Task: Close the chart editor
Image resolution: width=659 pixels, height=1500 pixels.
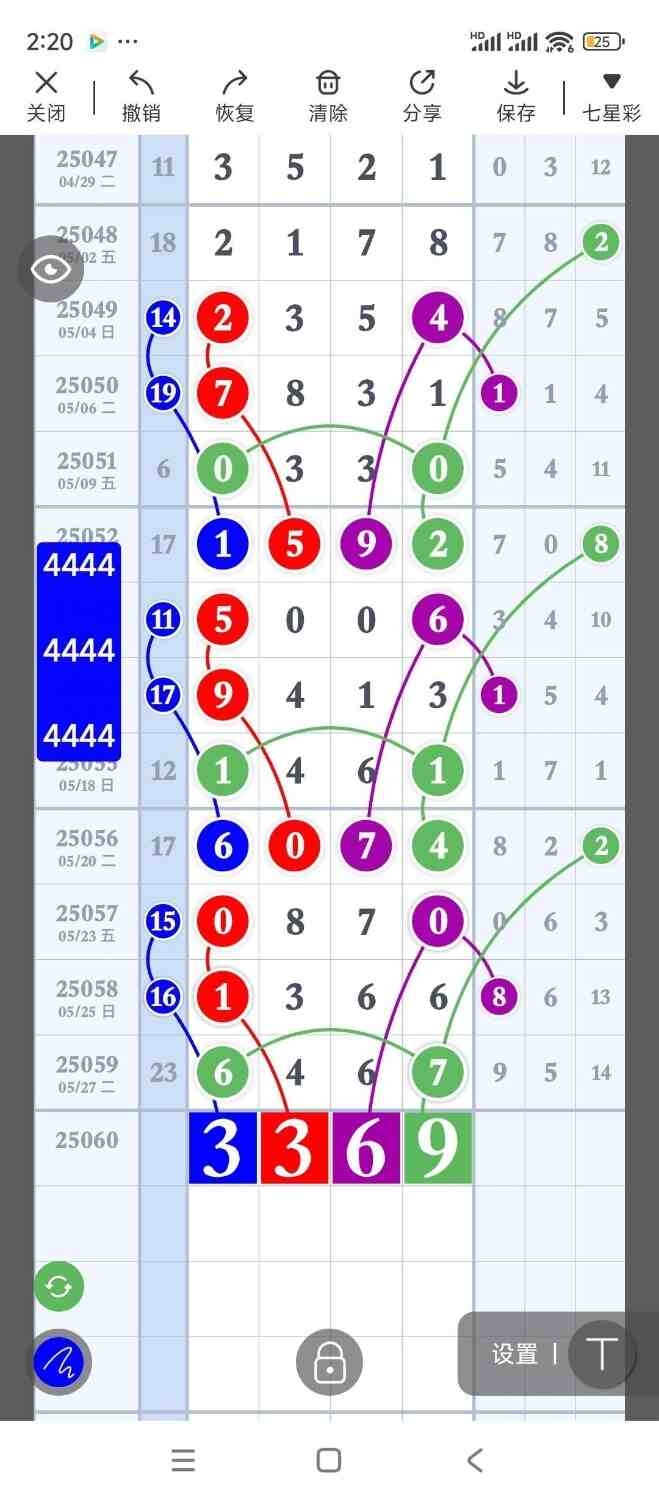Action: point(46,96)
